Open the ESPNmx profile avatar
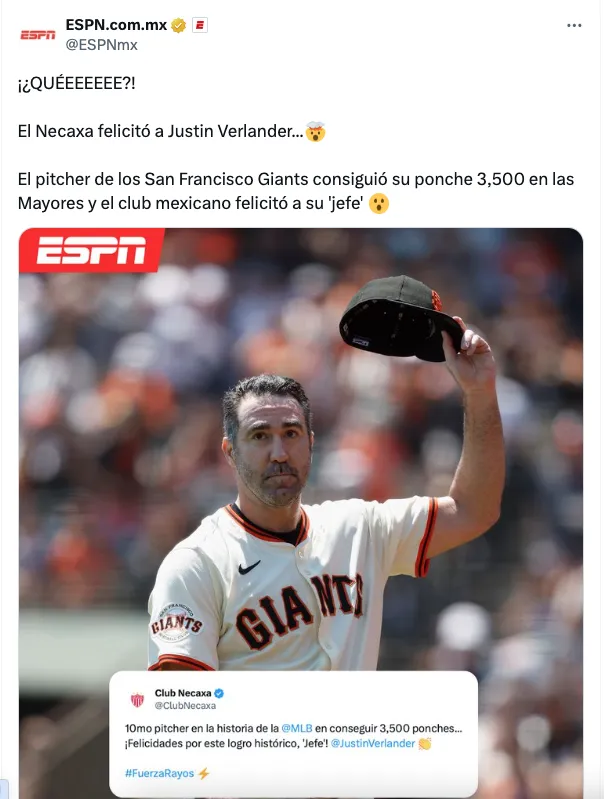 [38, 35]
